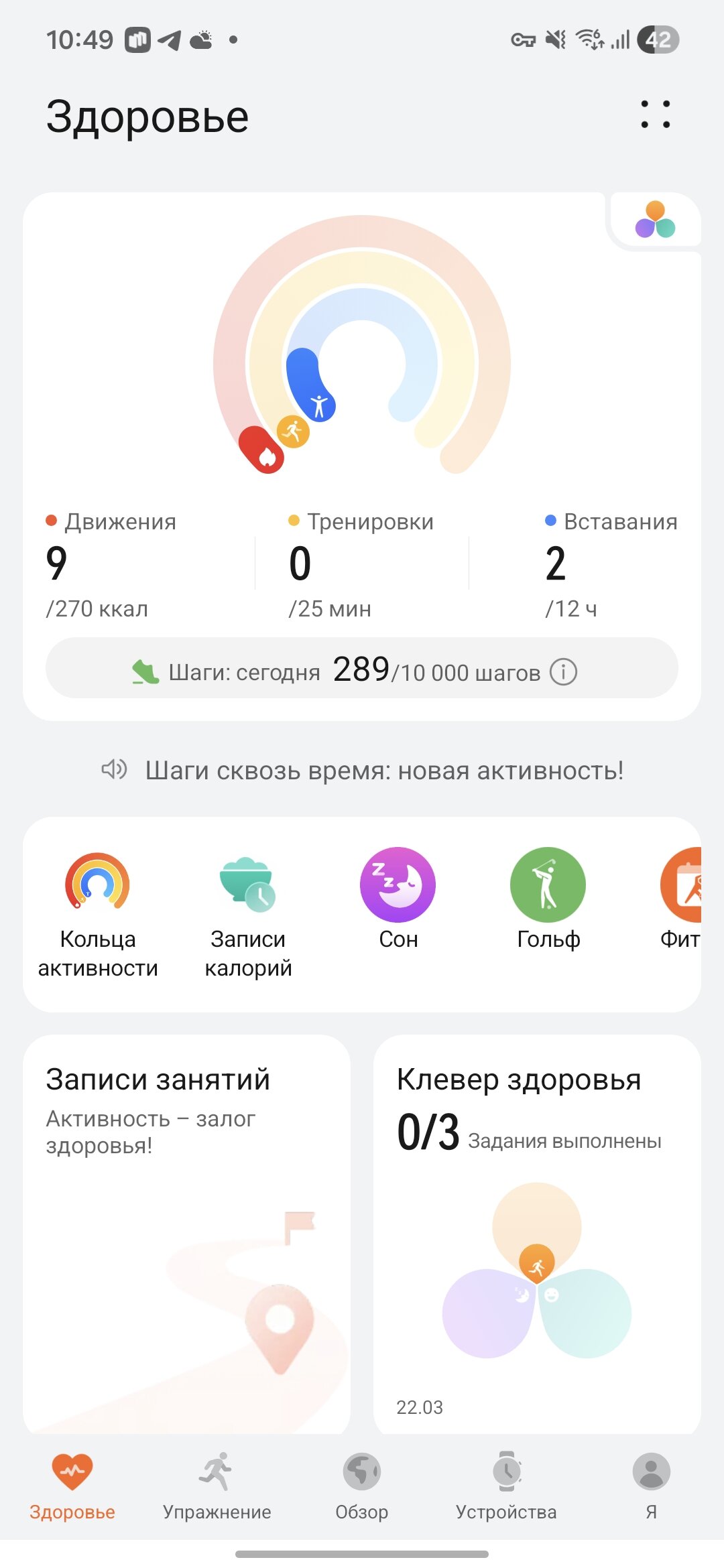Open the health clover shortcut icon

coord(655,220)
